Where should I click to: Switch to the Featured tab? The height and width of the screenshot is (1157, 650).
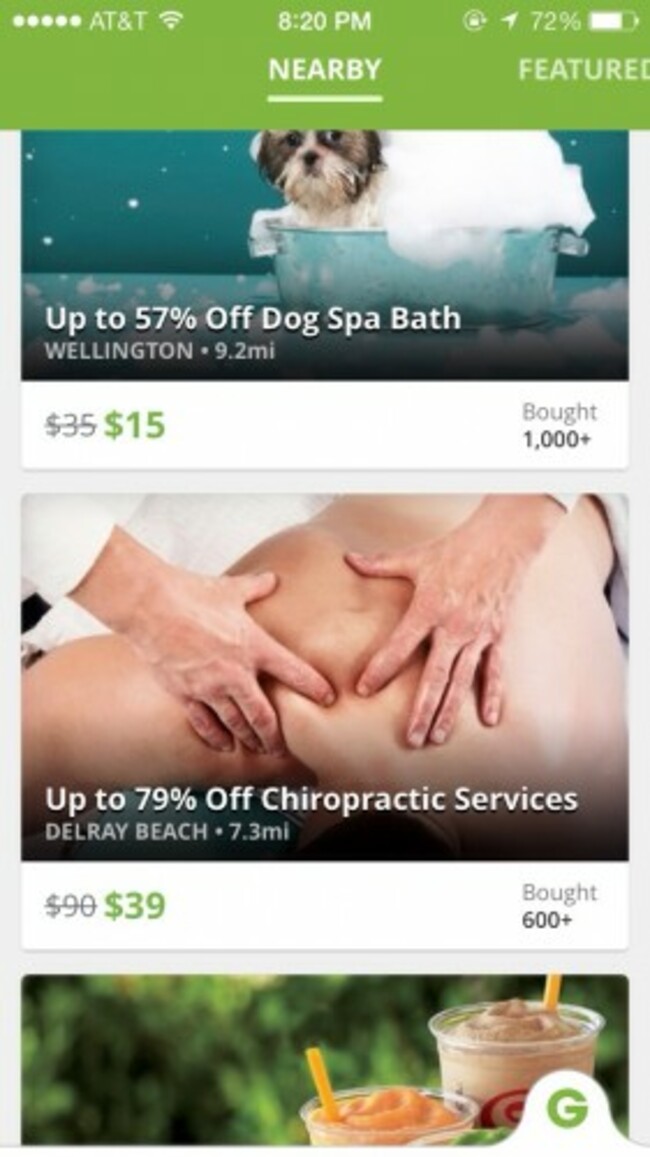tap(584, 70)
